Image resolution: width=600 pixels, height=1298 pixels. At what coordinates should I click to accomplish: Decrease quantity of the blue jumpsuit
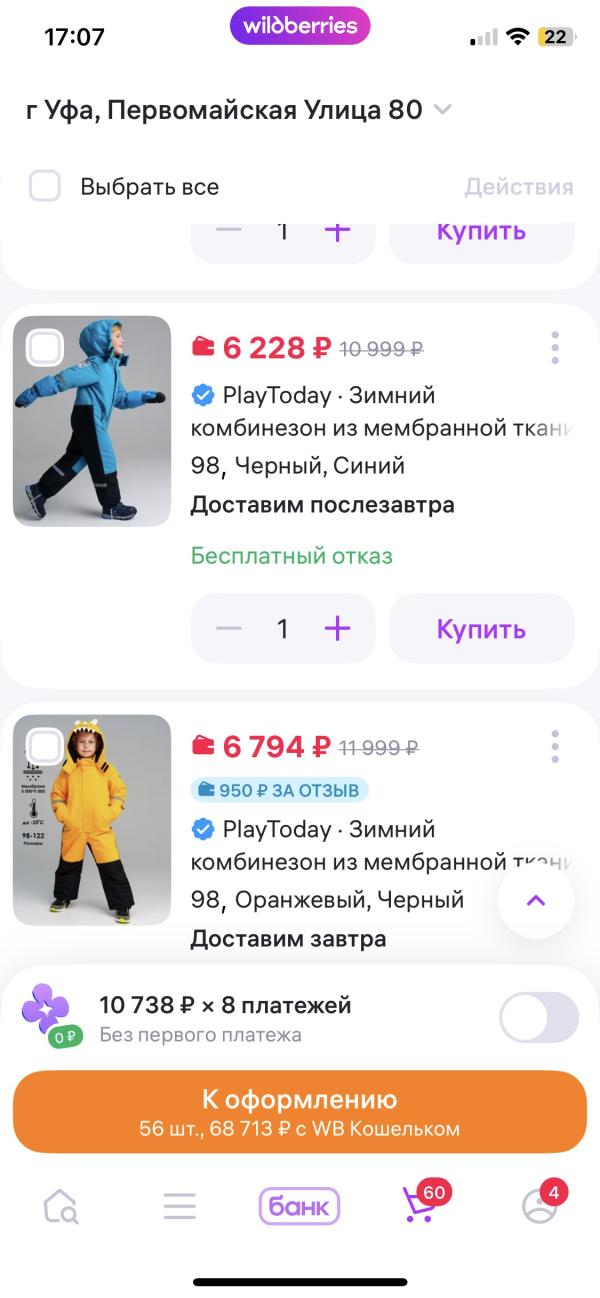pyautogui.click(x=229, y=628)
